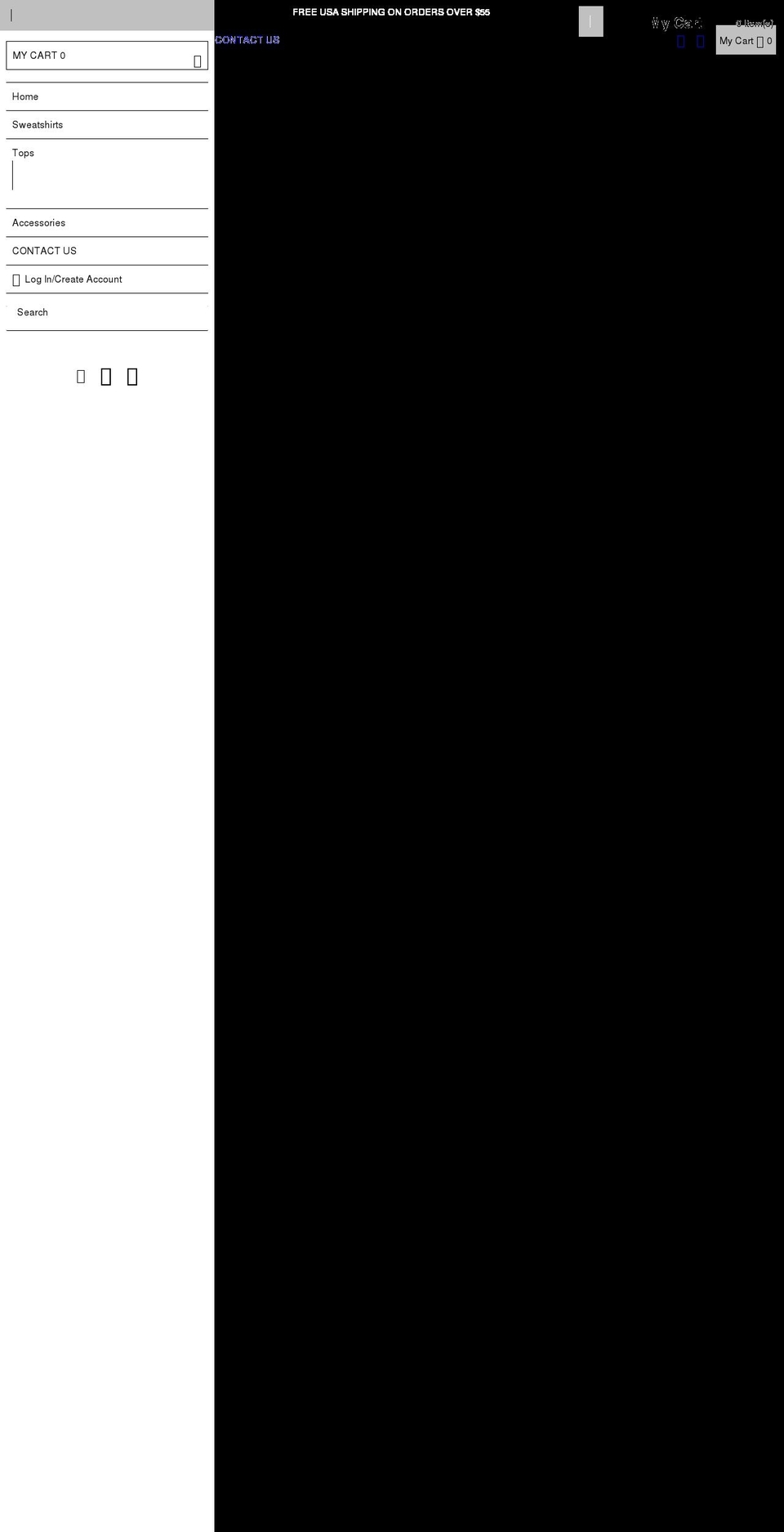Open CONTACT US in the drawer
The width and height of the screenshot is (784, 1532).
45,251
